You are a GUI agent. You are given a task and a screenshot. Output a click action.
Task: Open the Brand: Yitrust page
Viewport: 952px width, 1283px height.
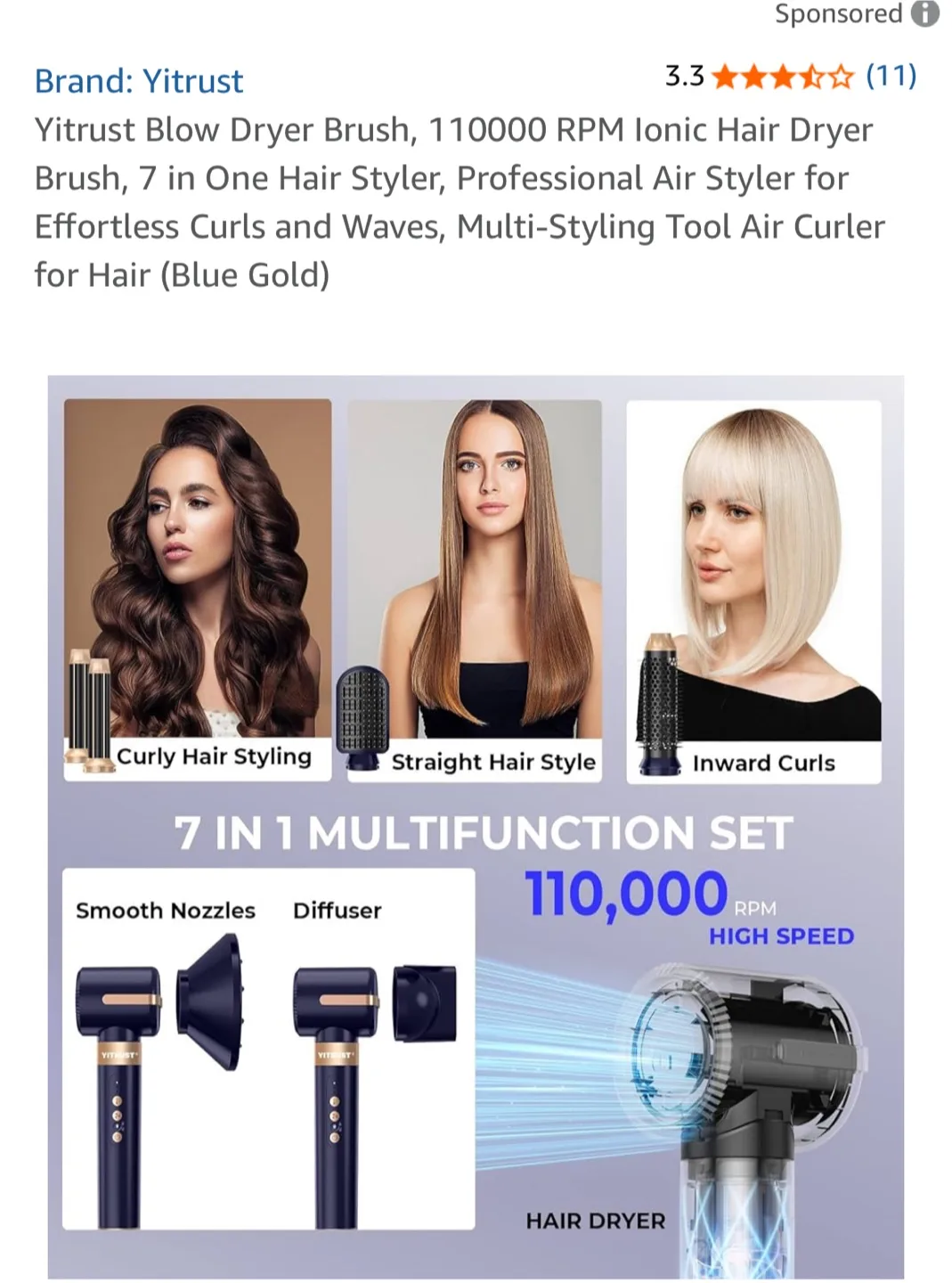138,81
